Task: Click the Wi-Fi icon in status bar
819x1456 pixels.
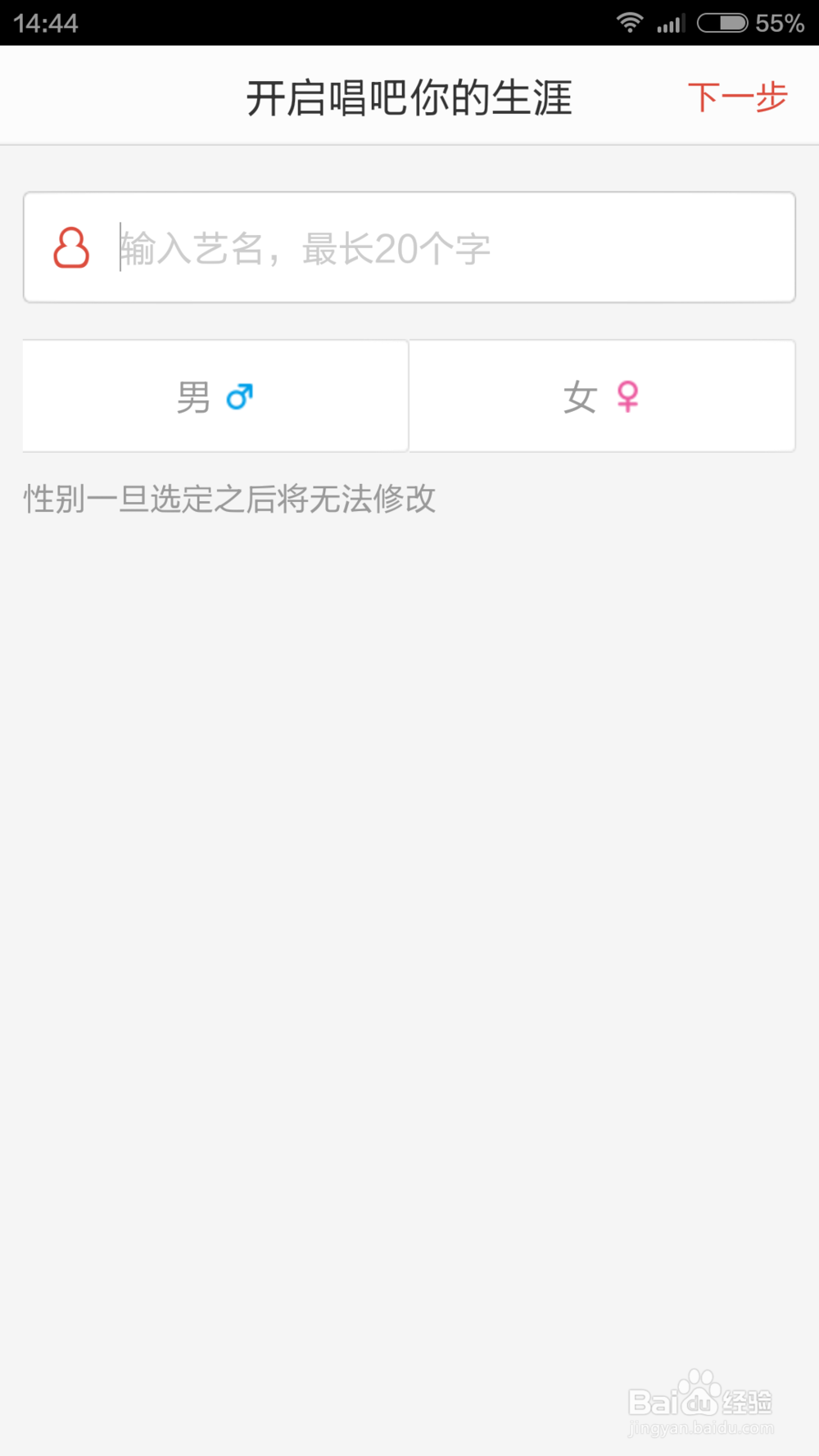Action: [x=629, y=22]
